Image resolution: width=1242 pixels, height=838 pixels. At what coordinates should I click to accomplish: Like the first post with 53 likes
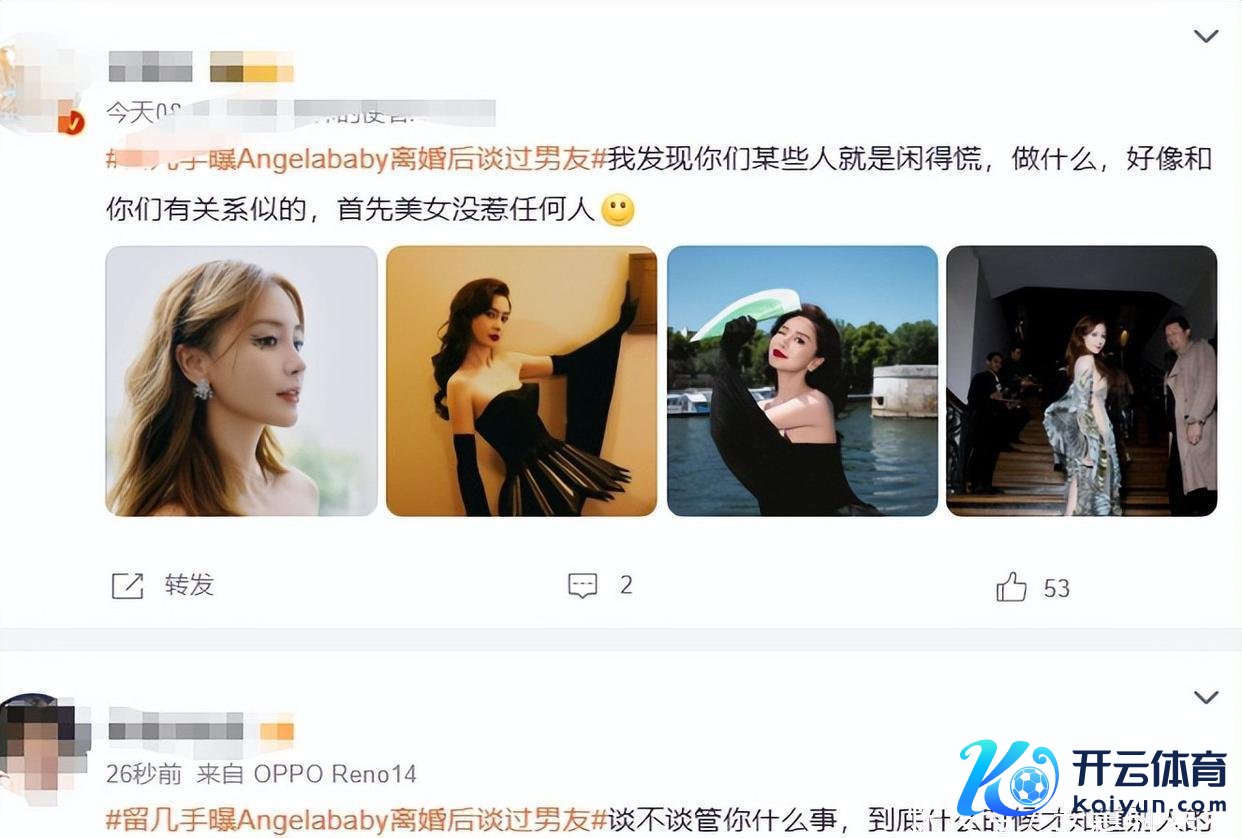coord(1032,588)
